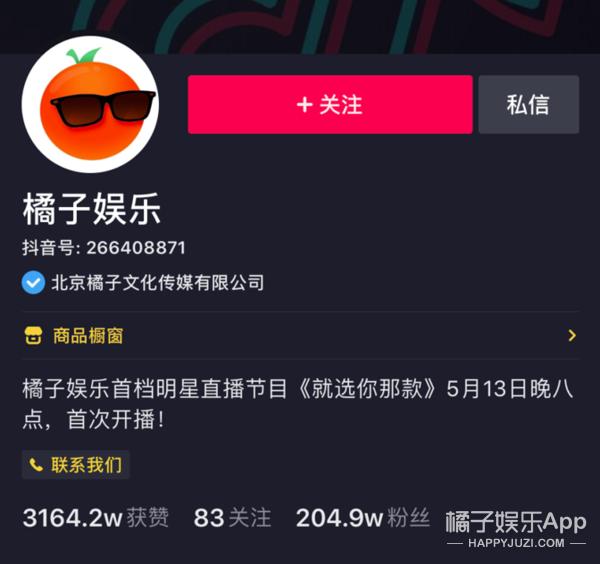This screenshot has height=564, width=600.
Task: Open the 商品橱窗 product showcase row
Action: [x=300, y=336]
